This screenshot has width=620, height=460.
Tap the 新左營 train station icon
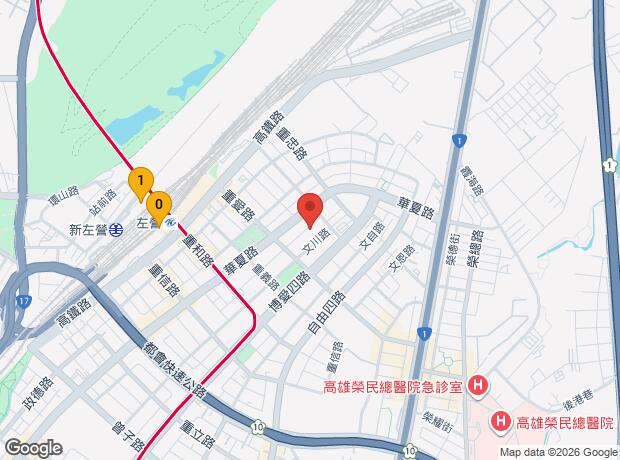point(116,230)
